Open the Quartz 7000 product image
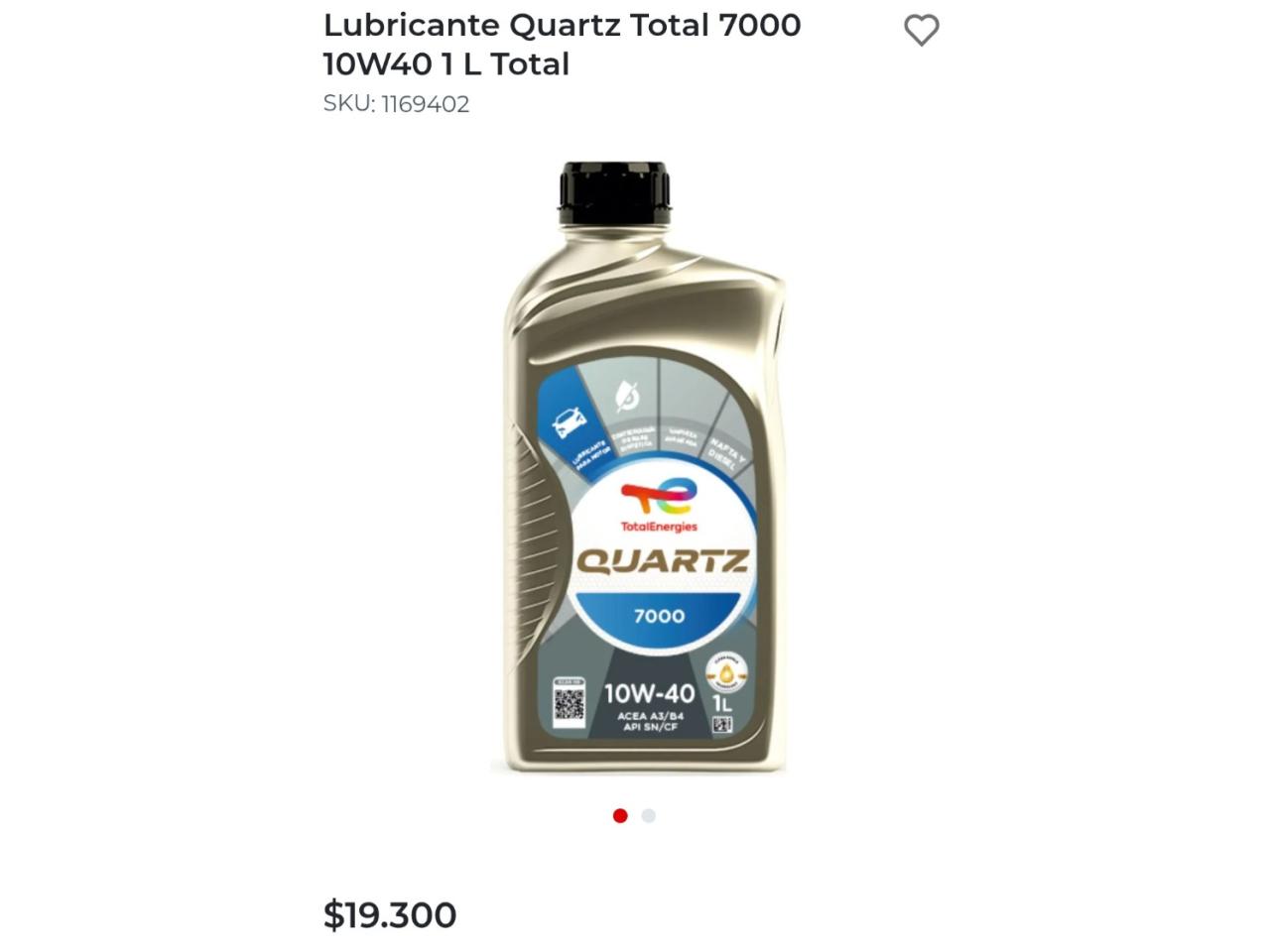The width and height of the screenshot is (1270, 952). coord(638,467)
